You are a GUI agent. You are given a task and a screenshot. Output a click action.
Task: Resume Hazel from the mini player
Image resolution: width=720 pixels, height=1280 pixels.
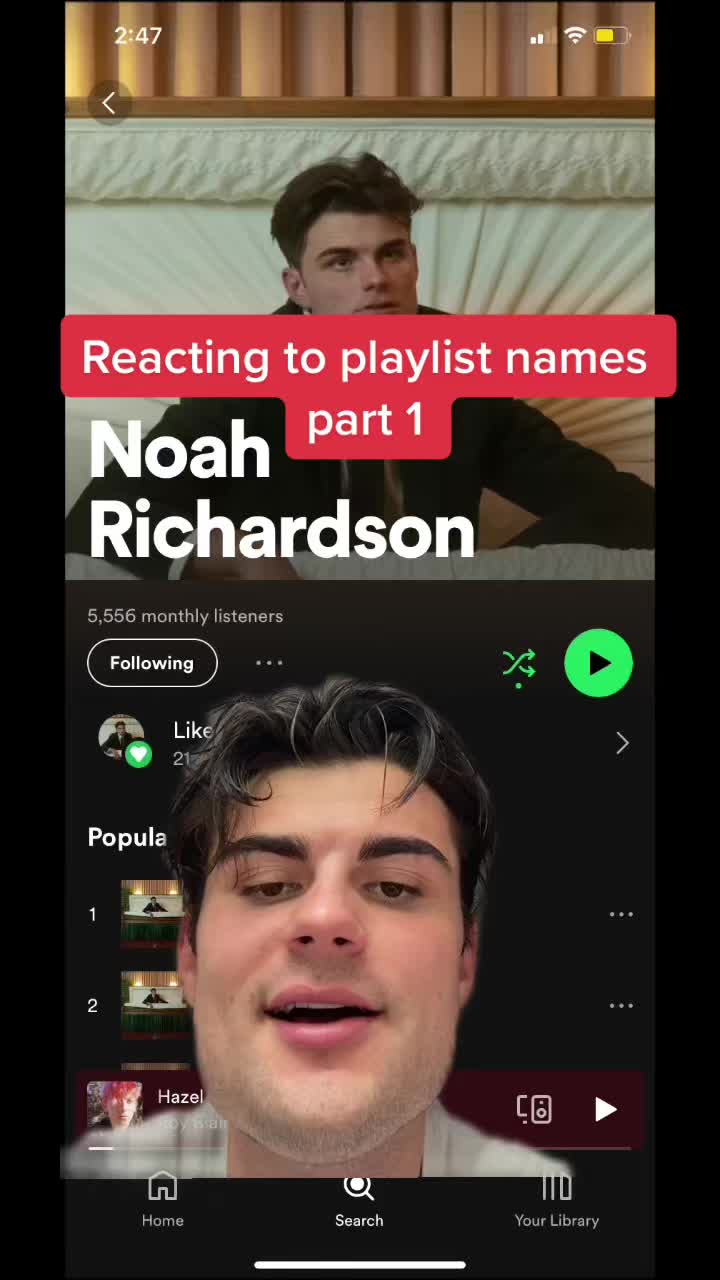click(x=605, y=1109)
